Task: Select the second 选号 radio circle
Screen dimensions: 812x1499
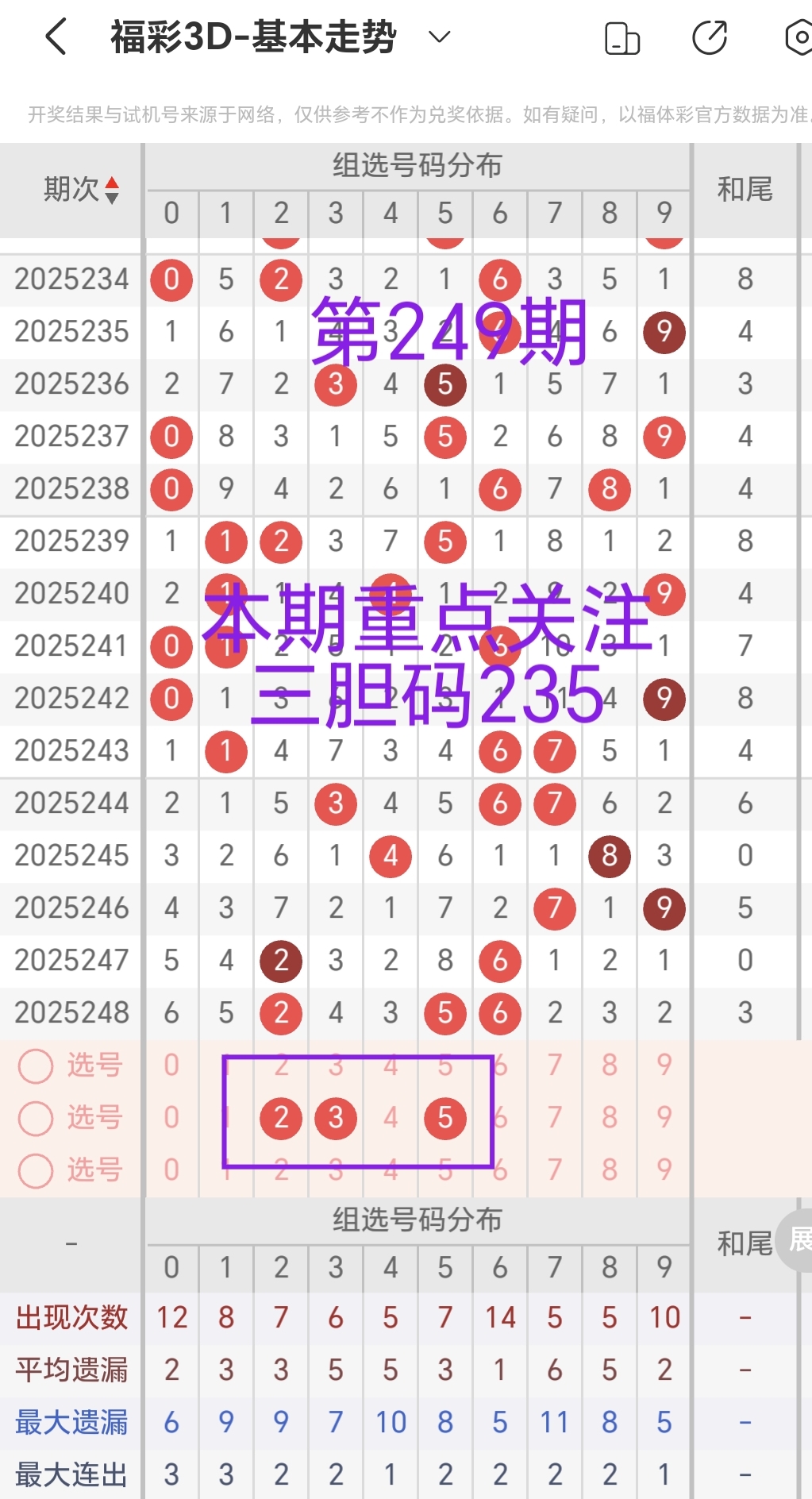Action: pyautogui.click(x=35, y=1118)
